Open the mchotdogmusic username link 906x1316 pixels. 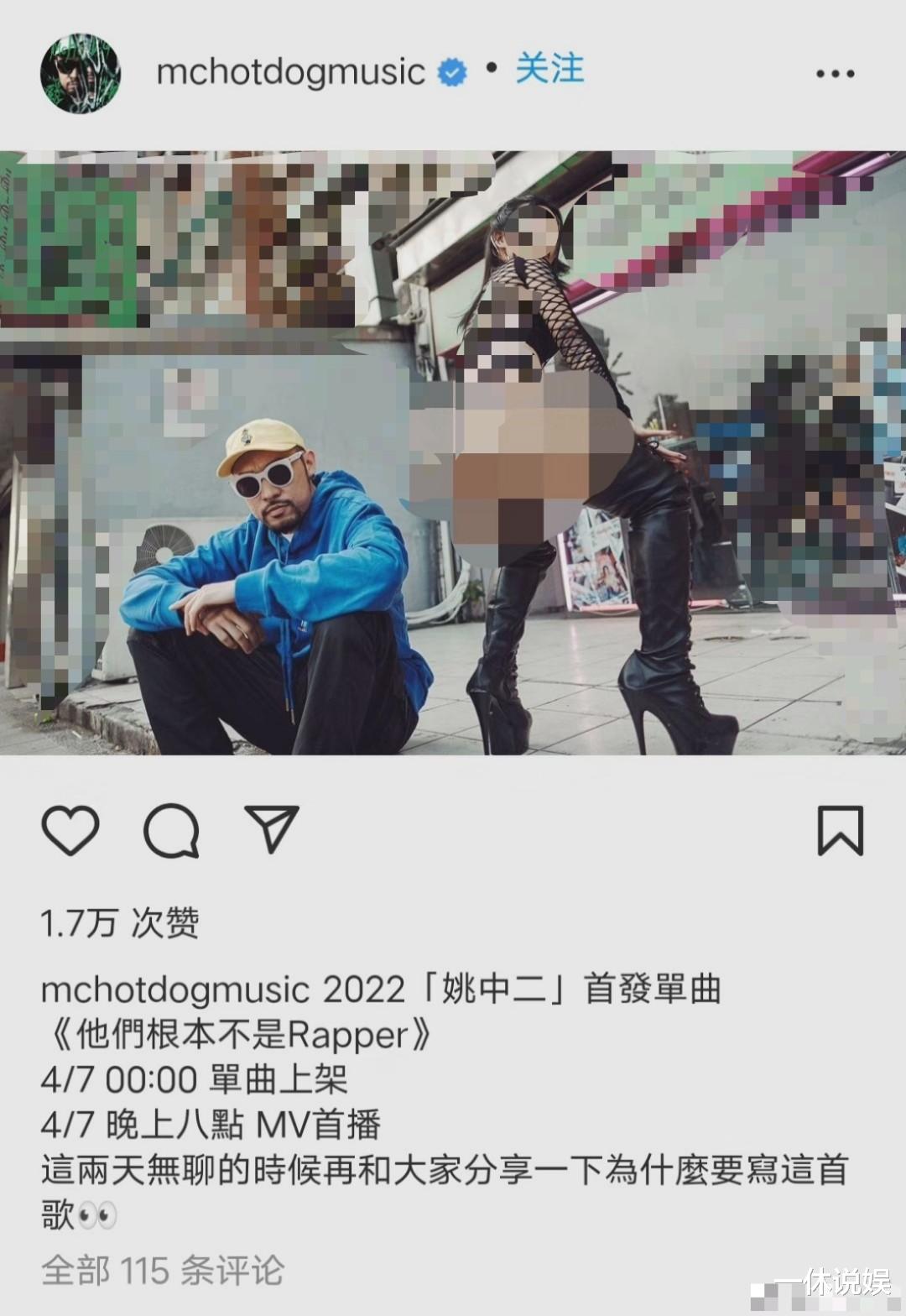pos(289,71)
